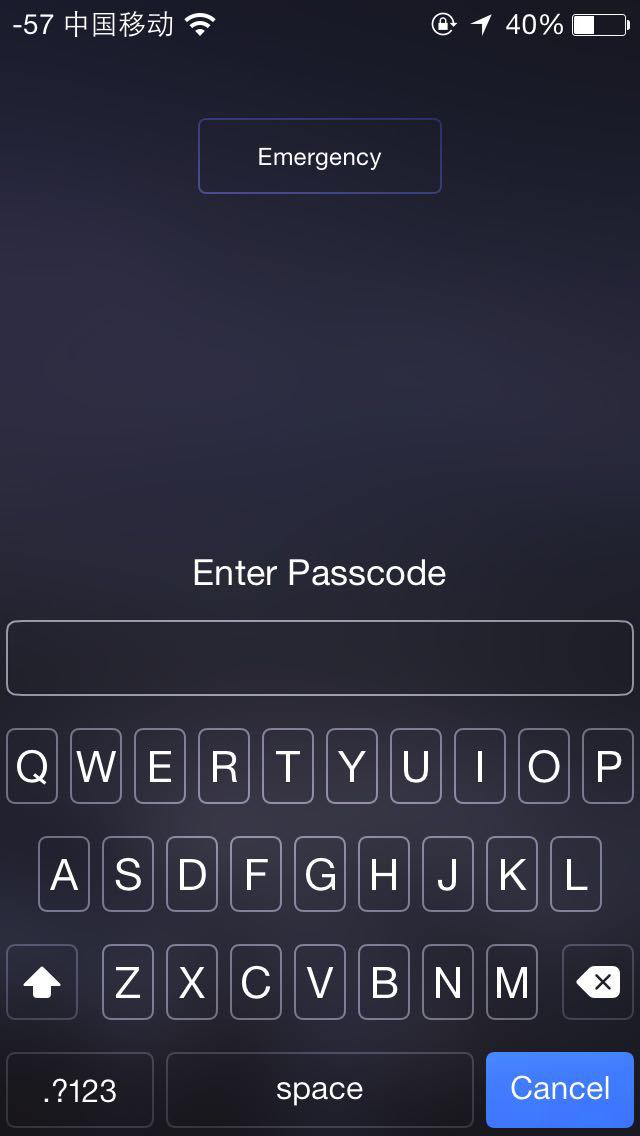Cancel passcode entry
This screenshot has height=1136, width=640.
point(560,1090)
